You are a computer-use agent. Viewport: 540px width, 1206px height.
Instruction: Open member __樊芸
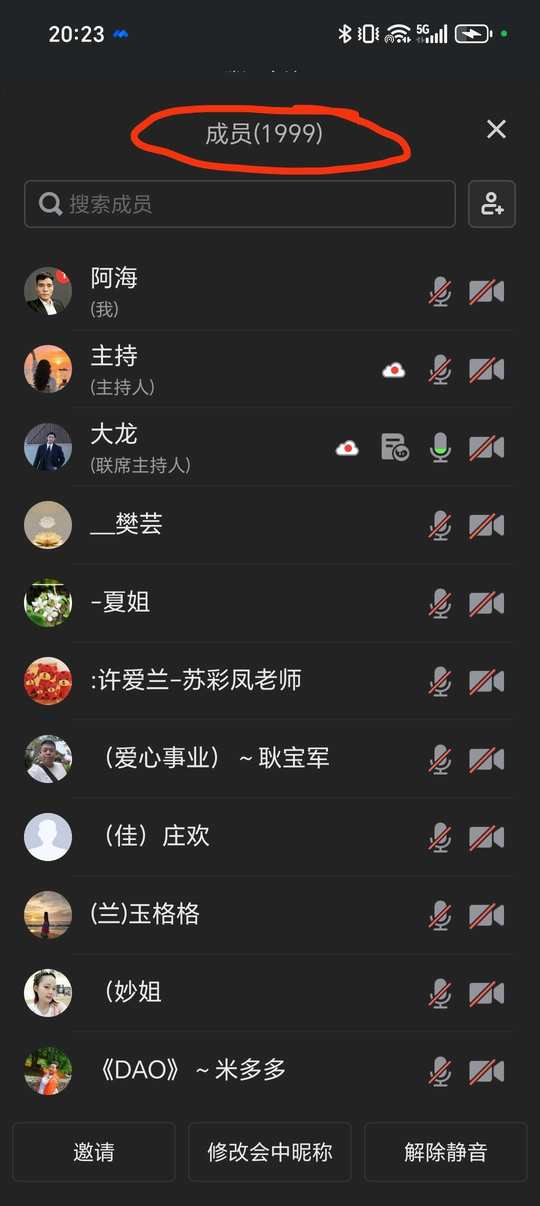tap(270, 526)
